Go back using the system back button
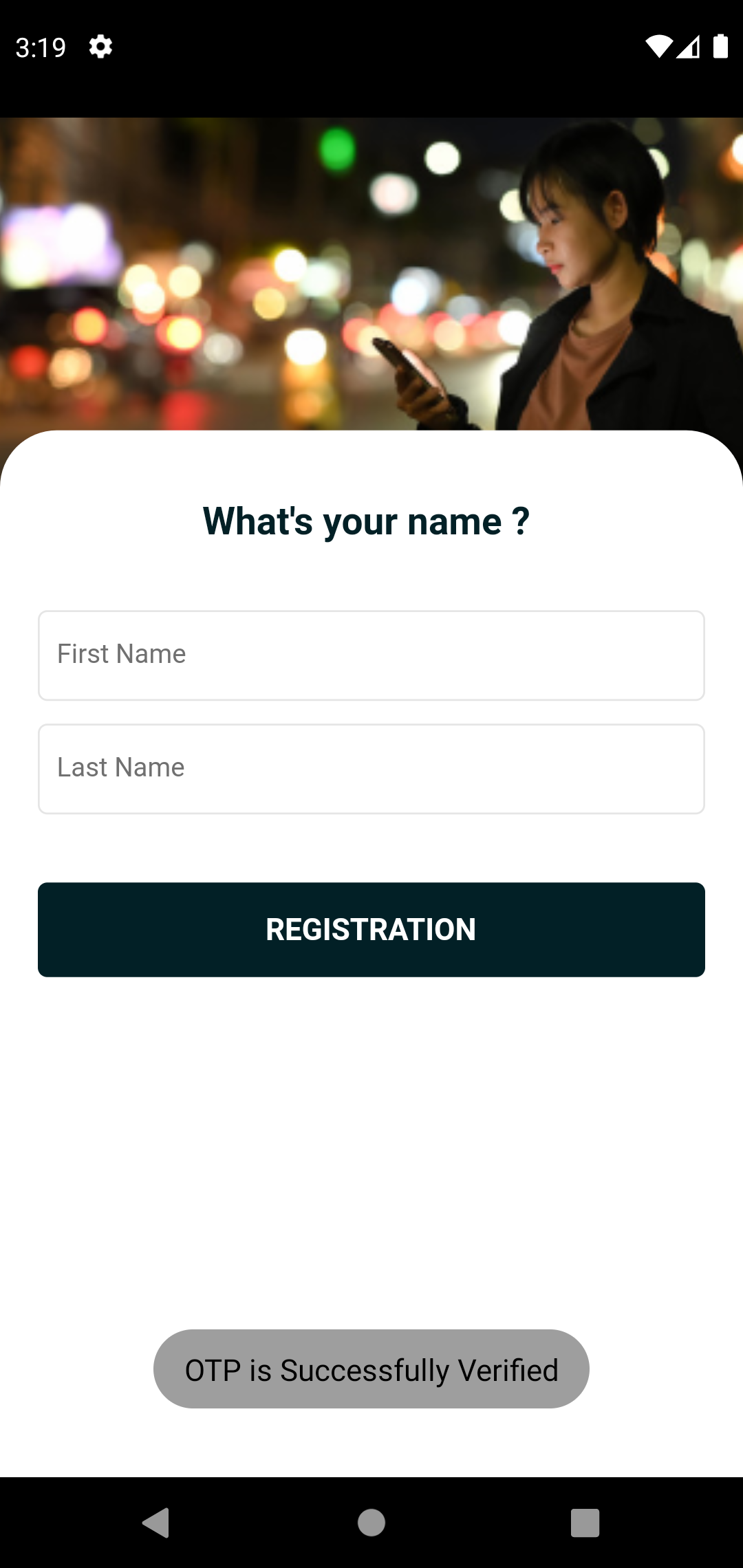Image resolution: width=743 pixels, height=1568 pixels. pyautogui.click(x=157, y=1522)
